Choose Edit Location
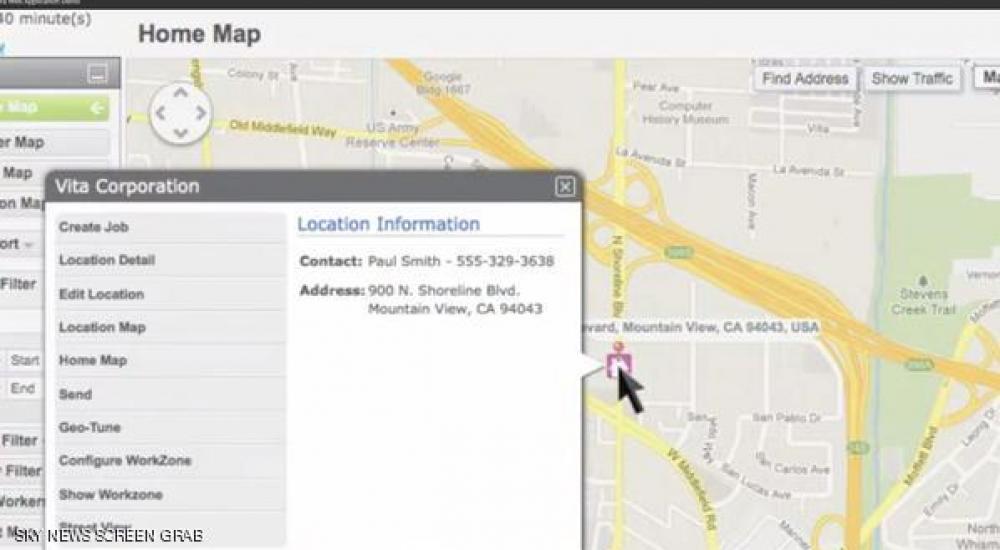The height and width of the screenshot is (550, 1000). (101, 294)
